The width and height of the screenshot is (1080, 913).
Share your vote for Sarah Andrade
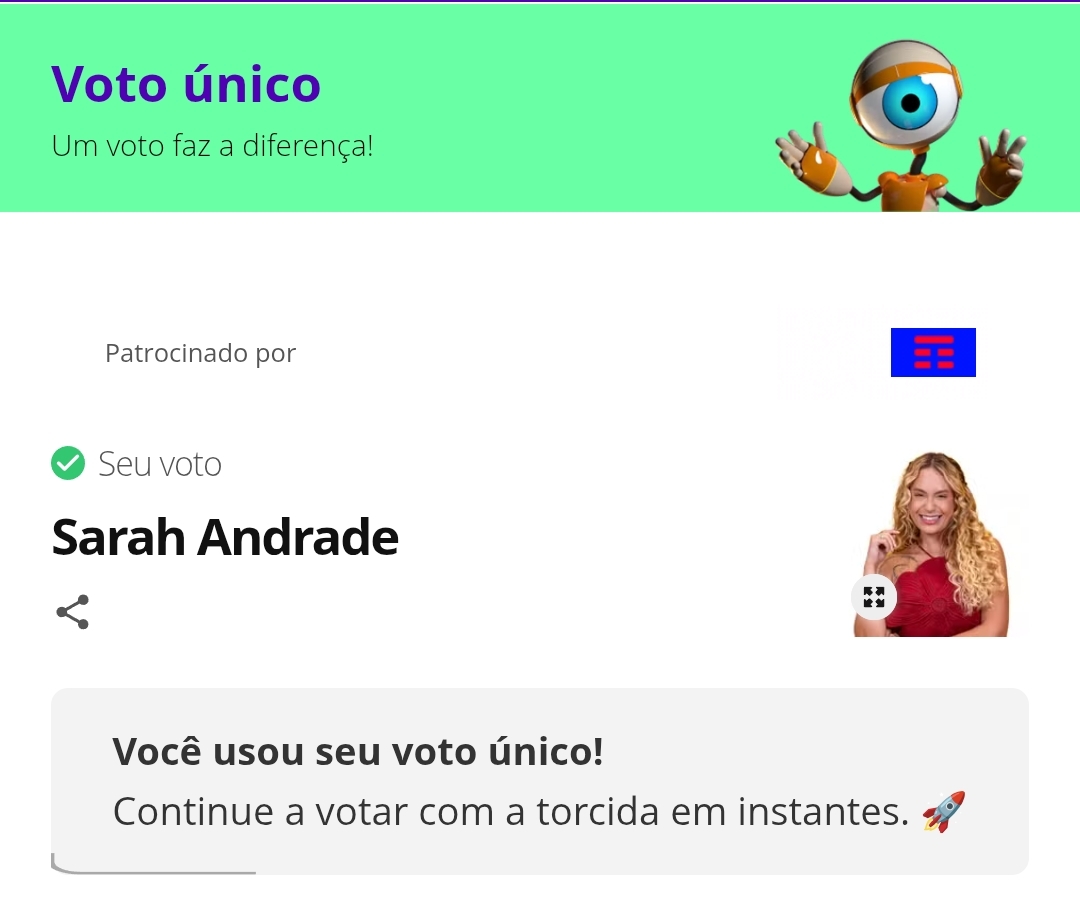click(72, 612)
